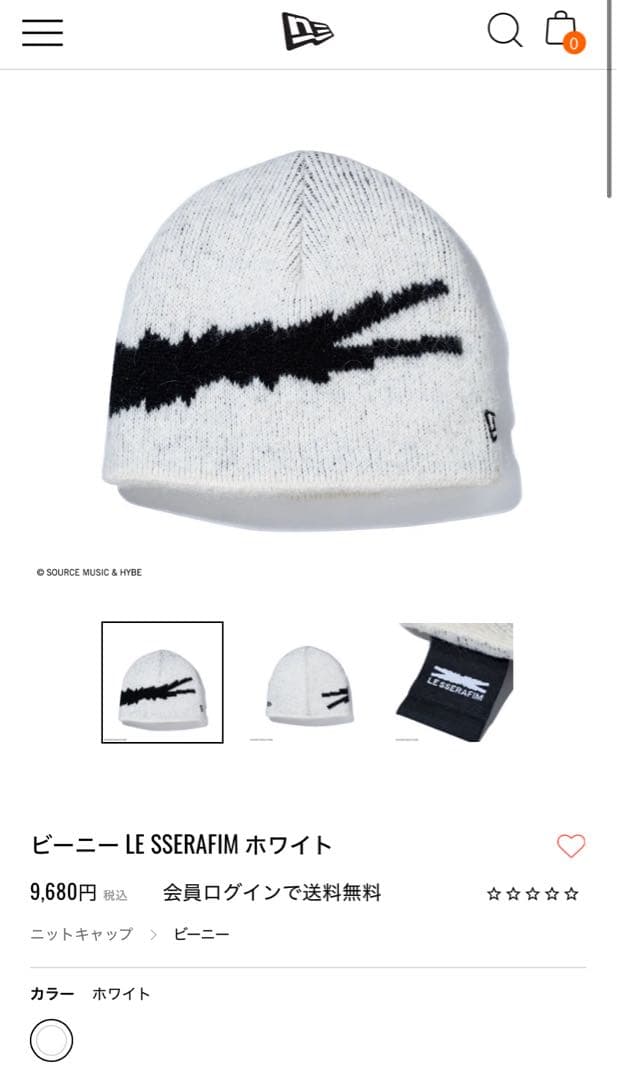Open the star rating reviews
617x1080 pixels.
point(532,894)
